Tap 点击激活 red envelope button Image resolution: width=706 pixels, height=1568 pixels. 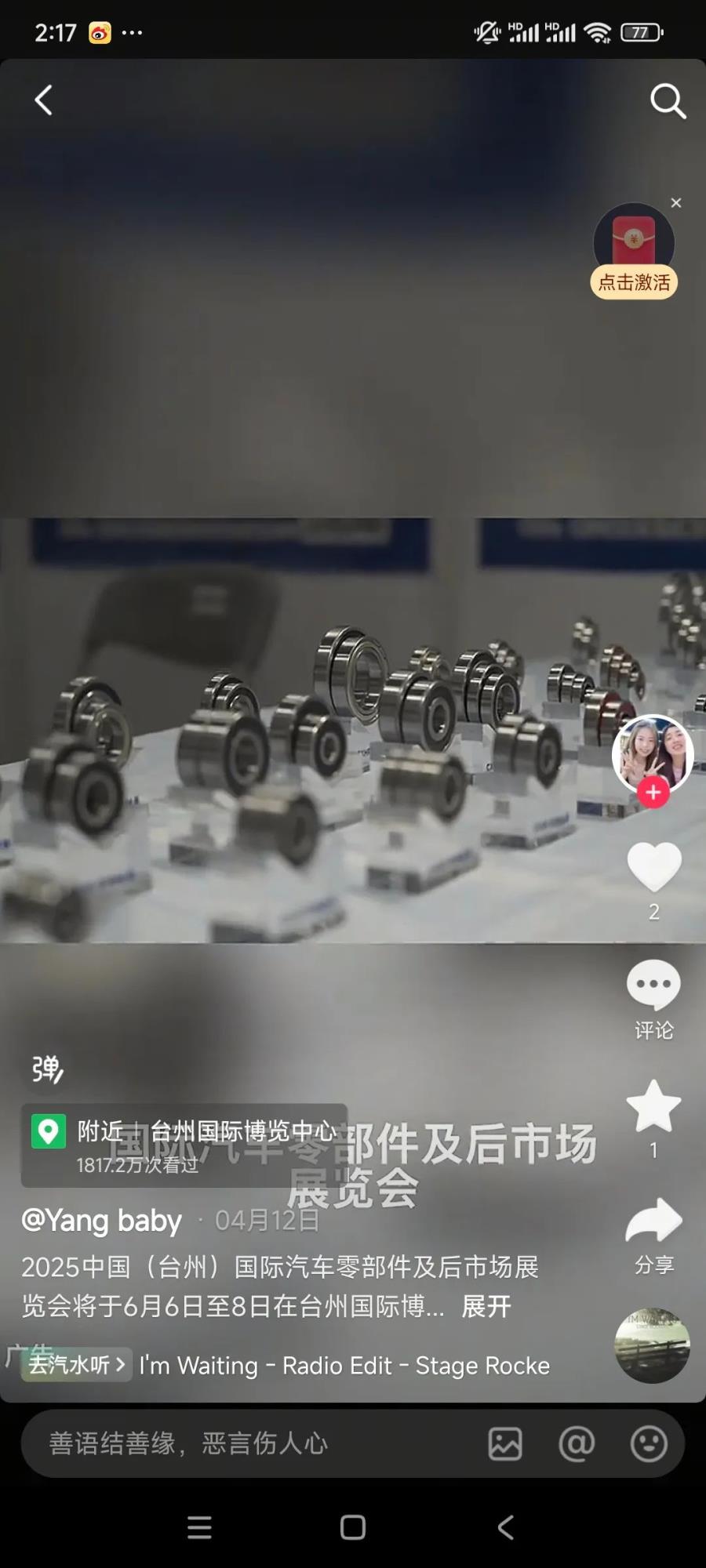click(x=634, y=282)
